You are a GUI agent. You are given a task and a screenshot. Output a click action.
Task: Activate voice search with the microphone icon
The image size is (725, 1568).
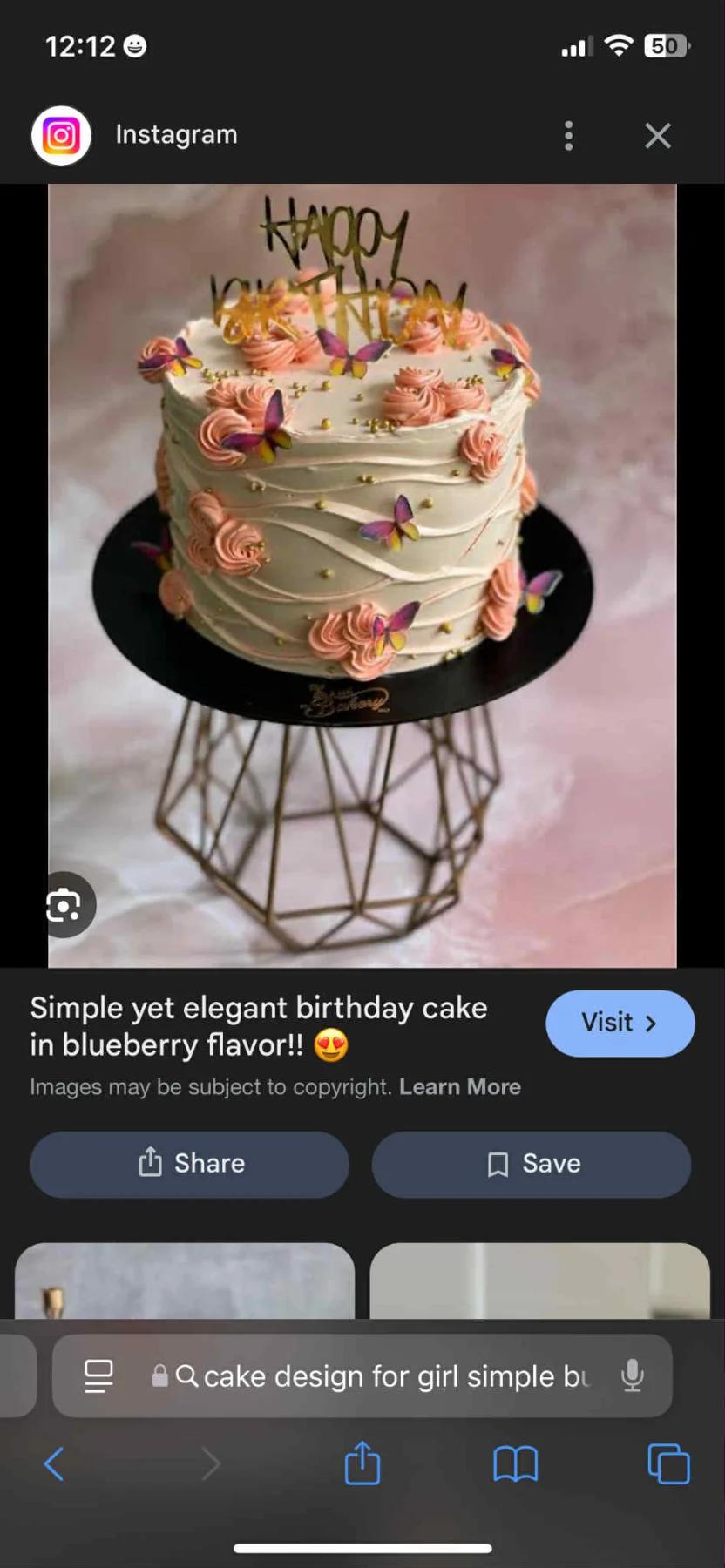(x=633, y=1375)
